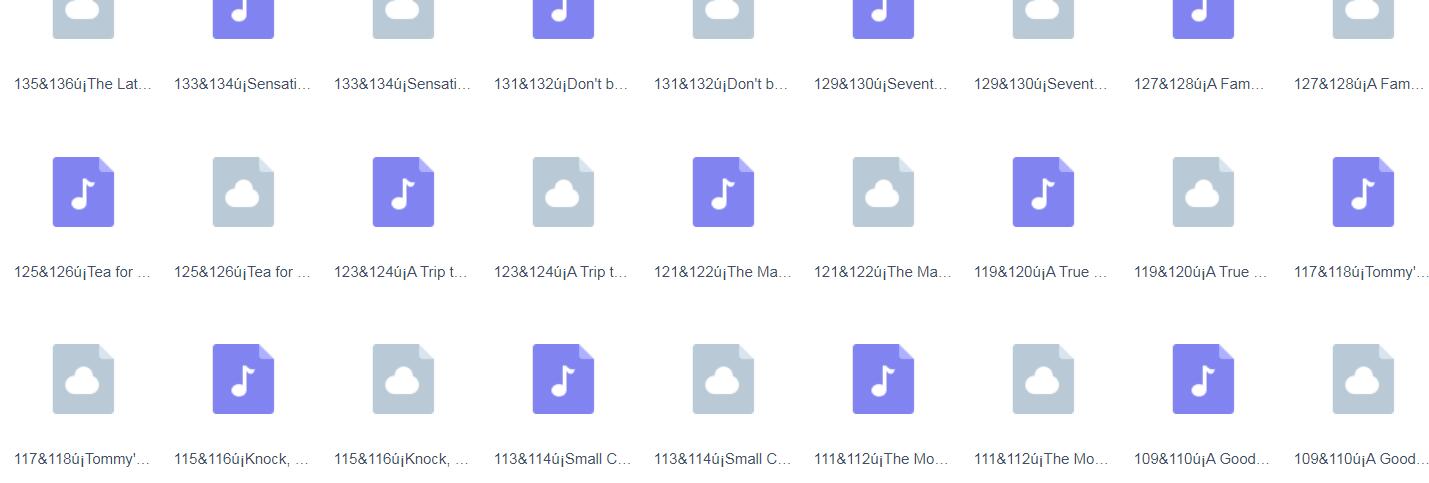
Task: Select the 131&132 Don't b... cloud file
Action: coord(723,14)
